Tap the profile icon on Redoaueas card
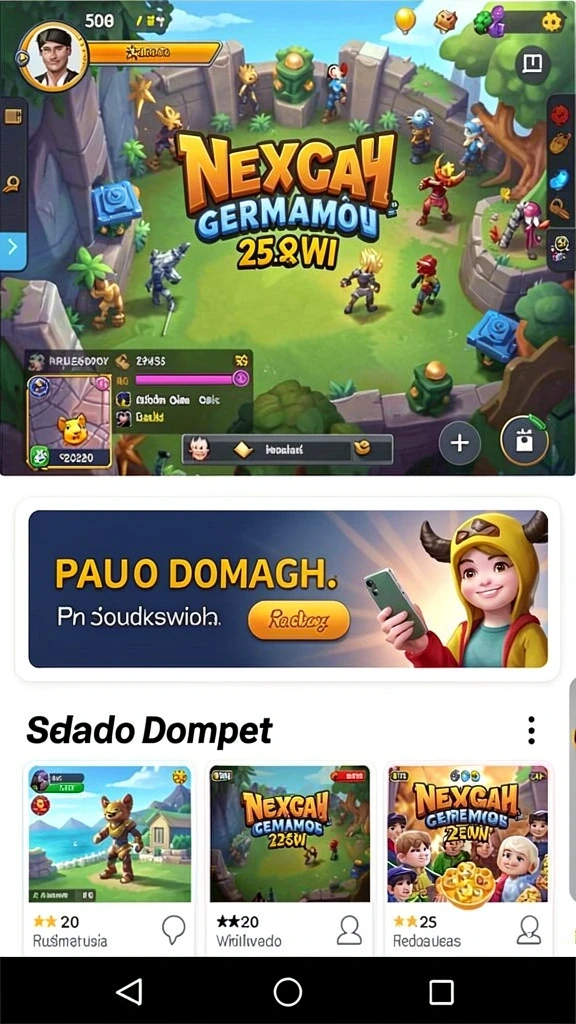This screenshot has height=1024, width=576. tap(528, 929)
